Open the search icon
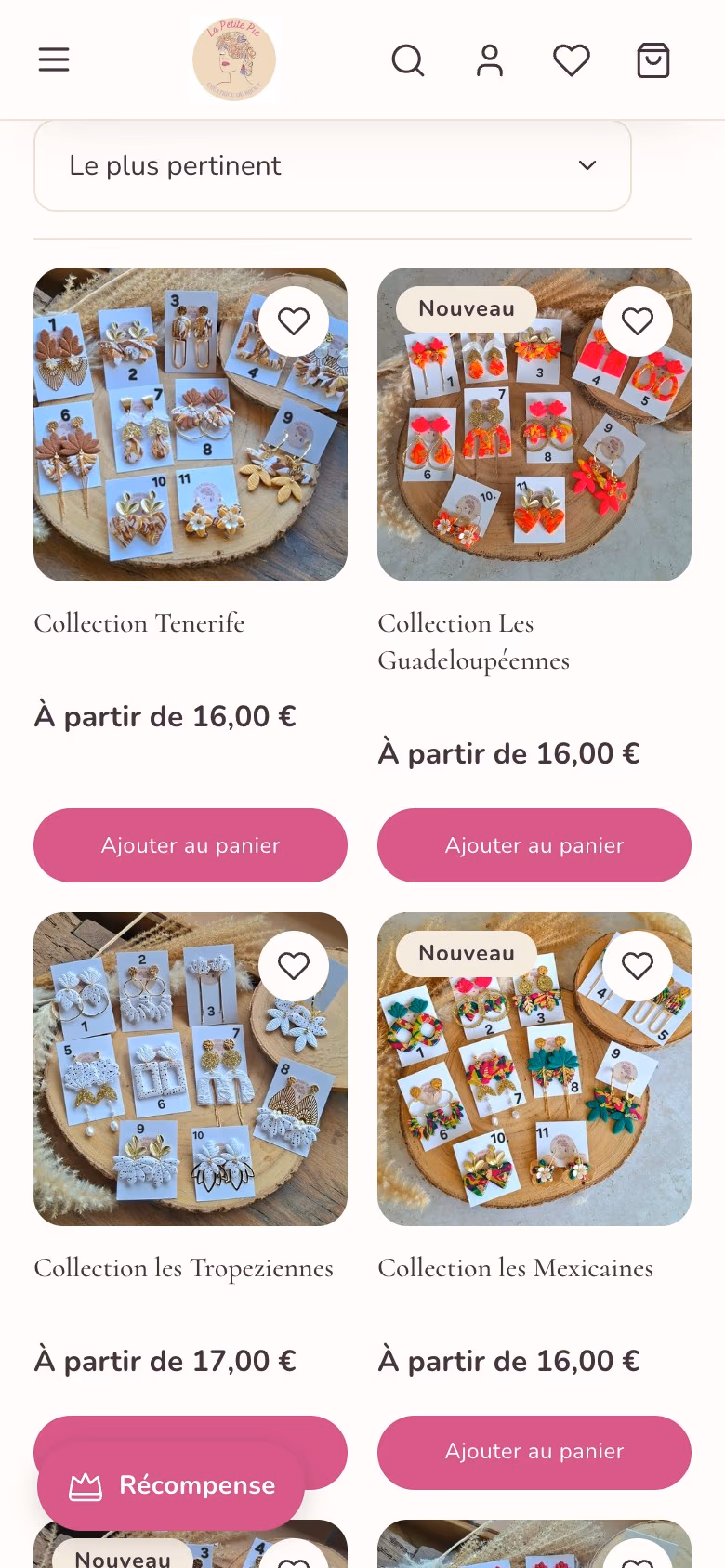The image size is (725, 1568). point(408,60)
